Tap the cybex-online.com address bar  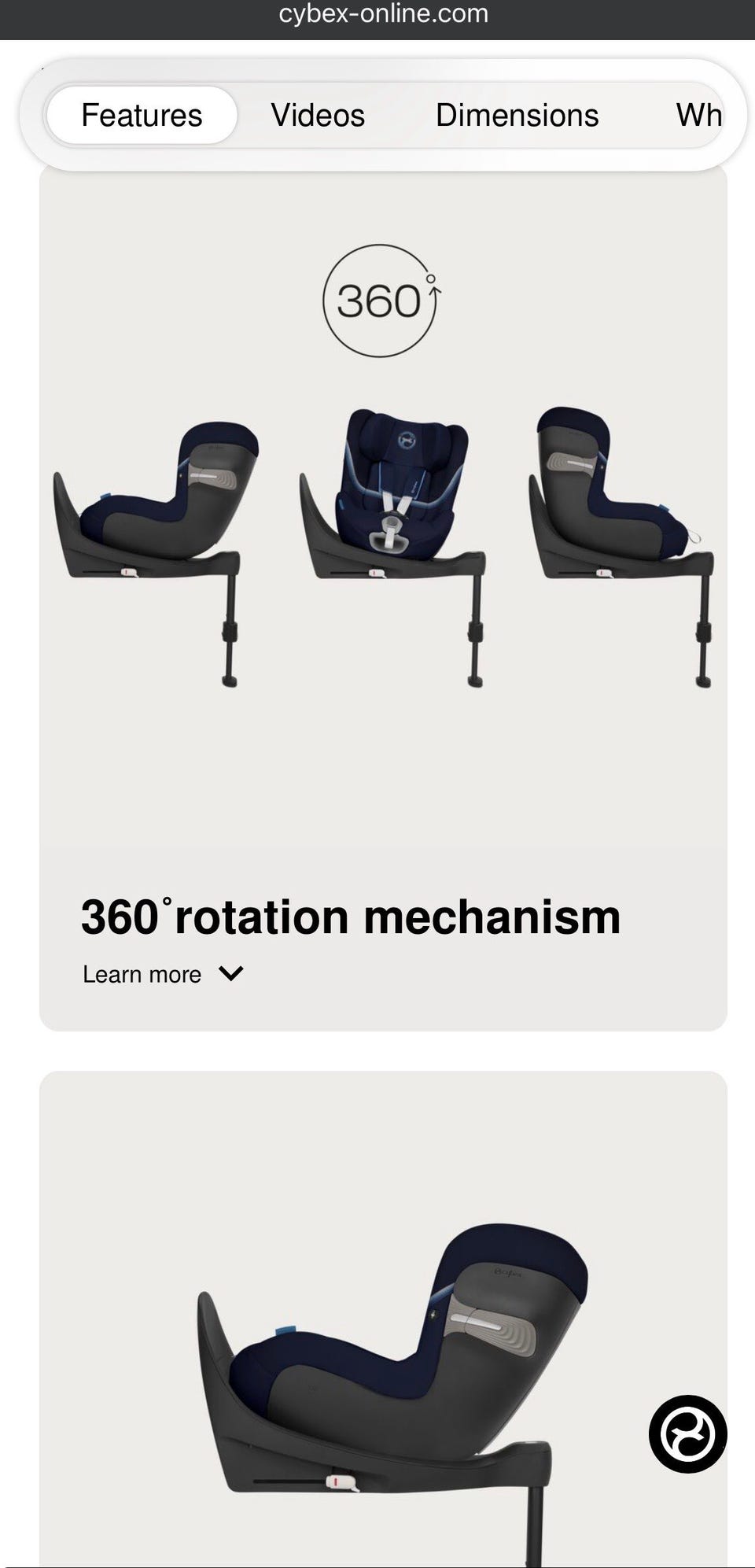(x=384, y=13)
